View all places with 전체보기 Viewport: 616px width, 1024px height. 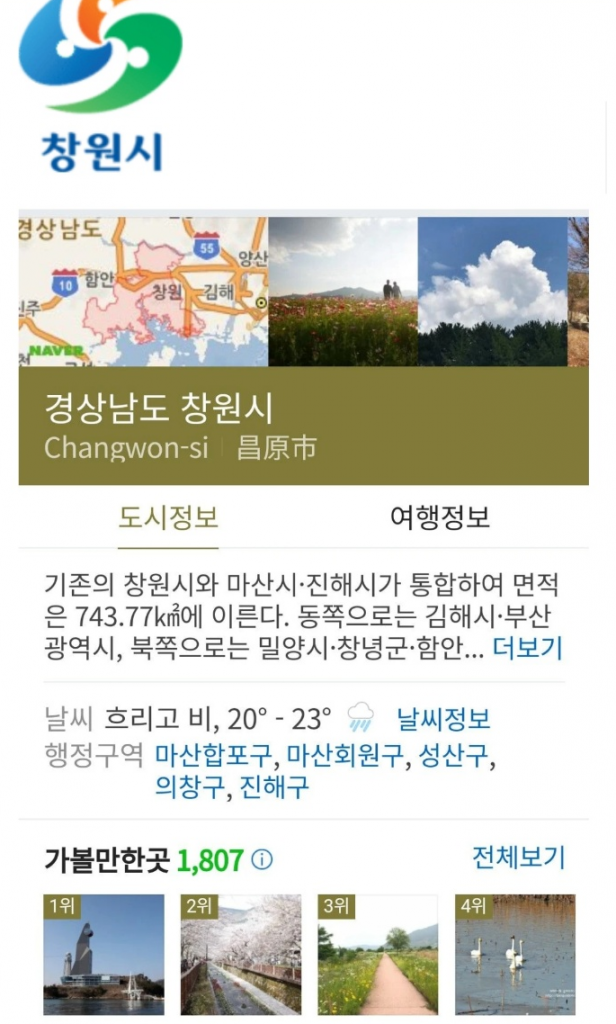(518, 857)
